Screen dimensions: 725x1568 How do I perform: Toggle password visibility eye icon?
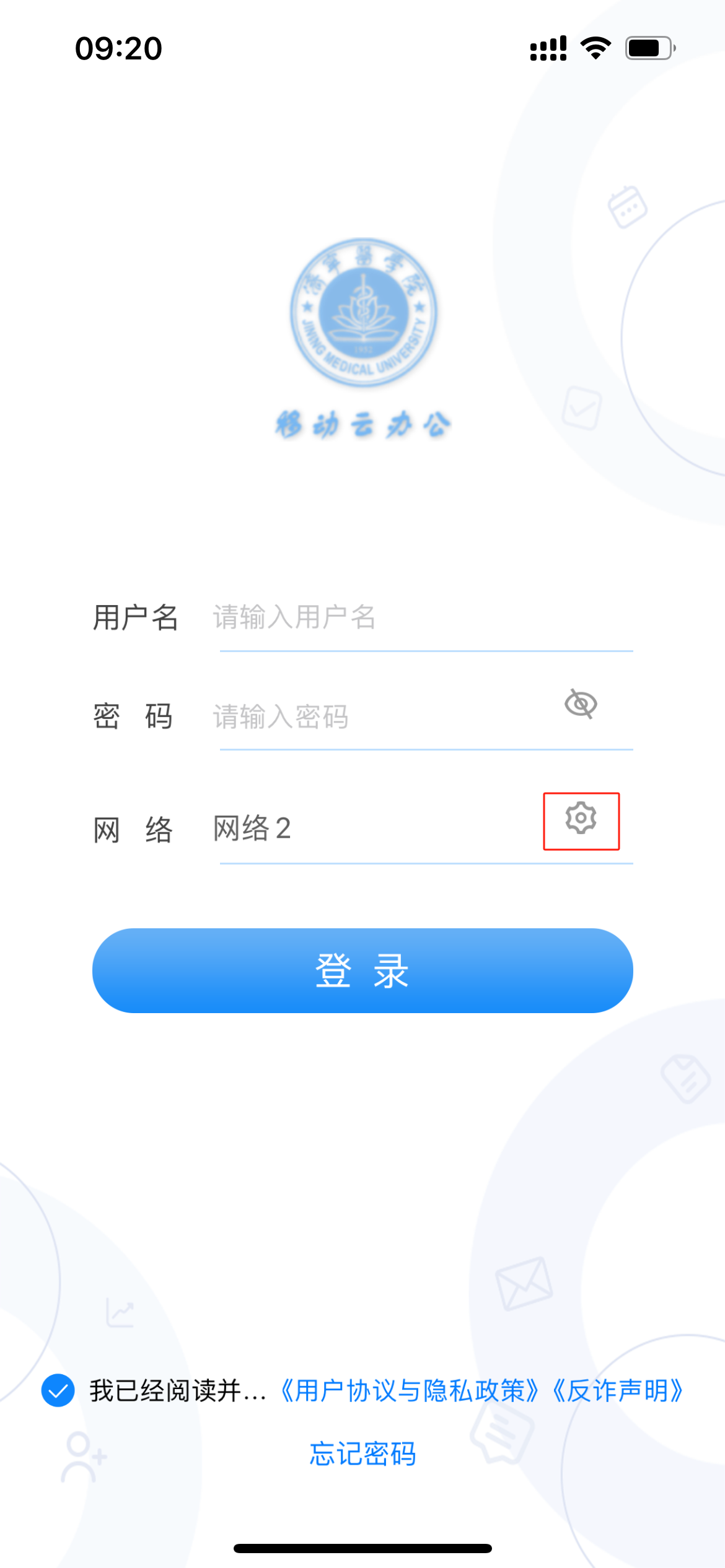581,704
